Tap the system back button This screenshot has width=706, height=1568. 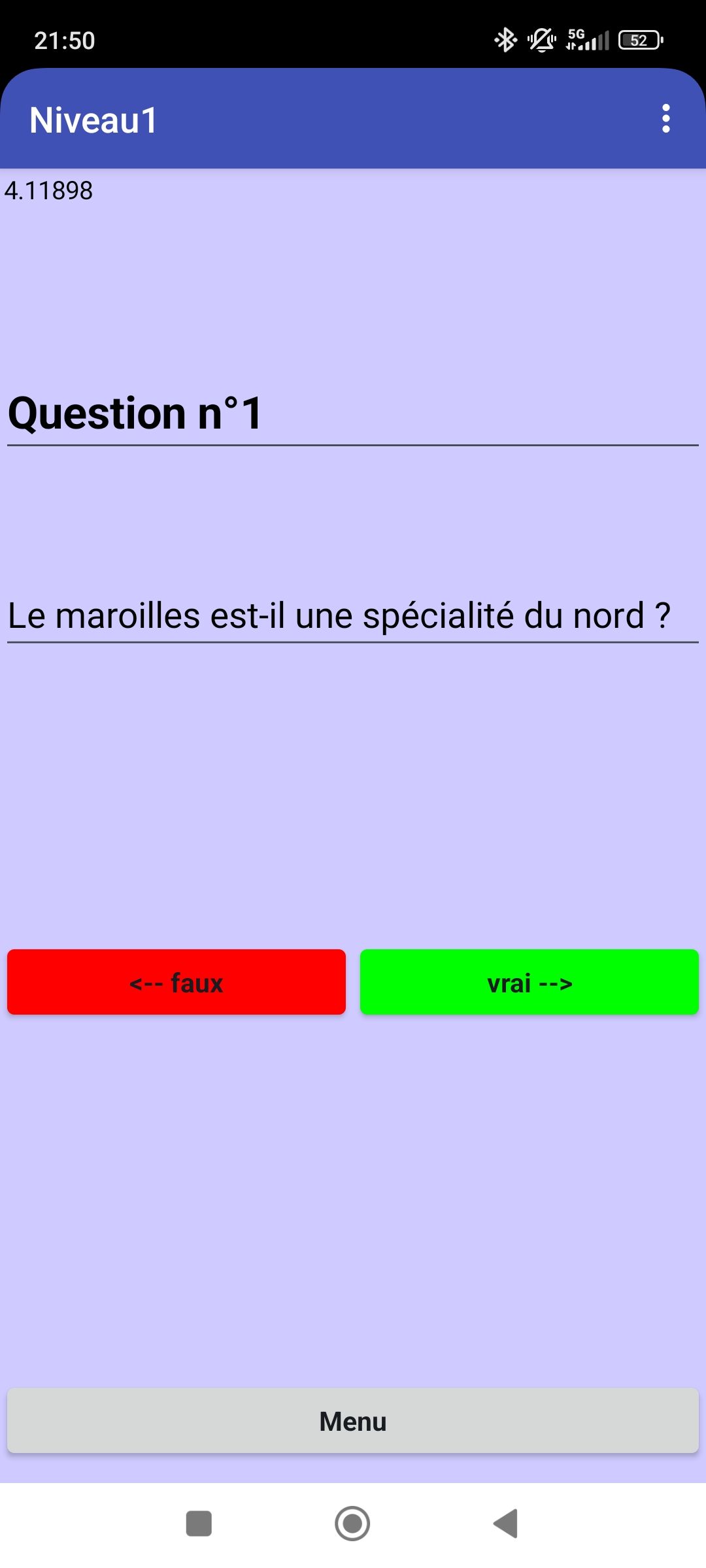click(x=506, y=1524)
